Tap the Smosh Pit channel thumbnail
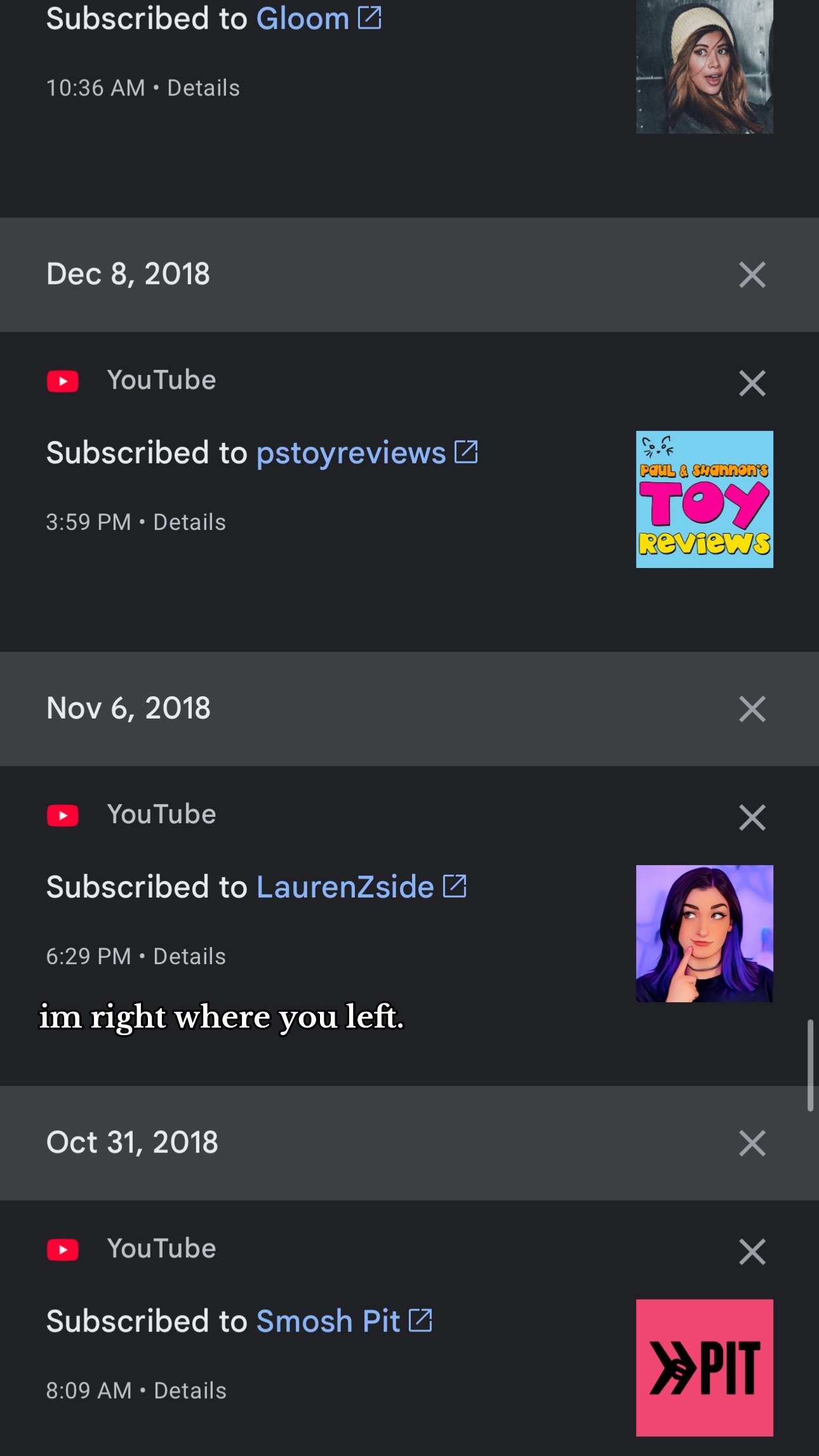The height and width of the screenshot is (1456, 819). point(705,1368)
